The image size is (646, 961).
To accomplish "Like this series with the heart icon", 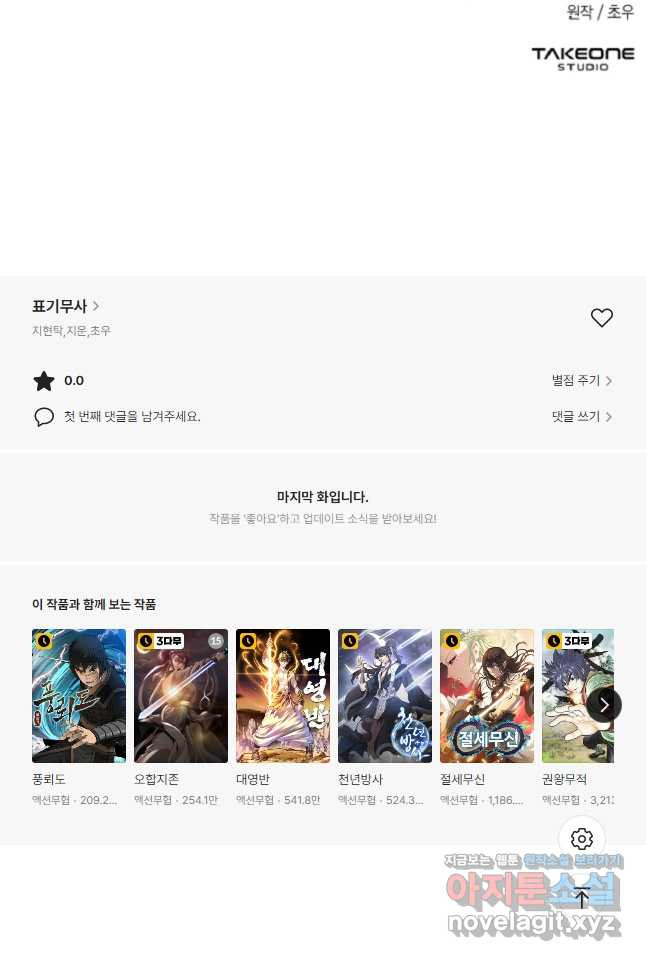I will point(601,318).
